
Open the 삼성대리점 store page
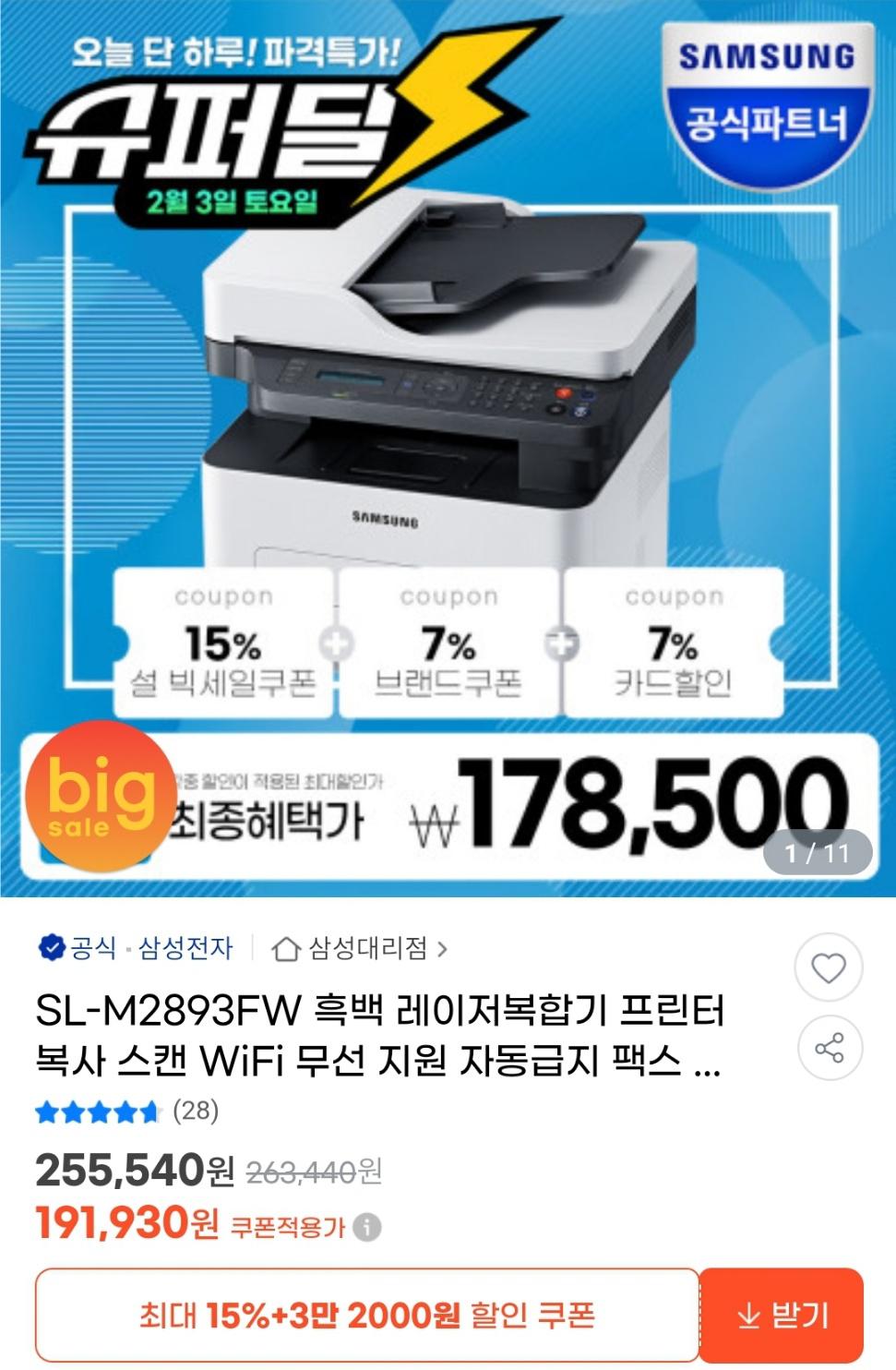click(360, 948)
